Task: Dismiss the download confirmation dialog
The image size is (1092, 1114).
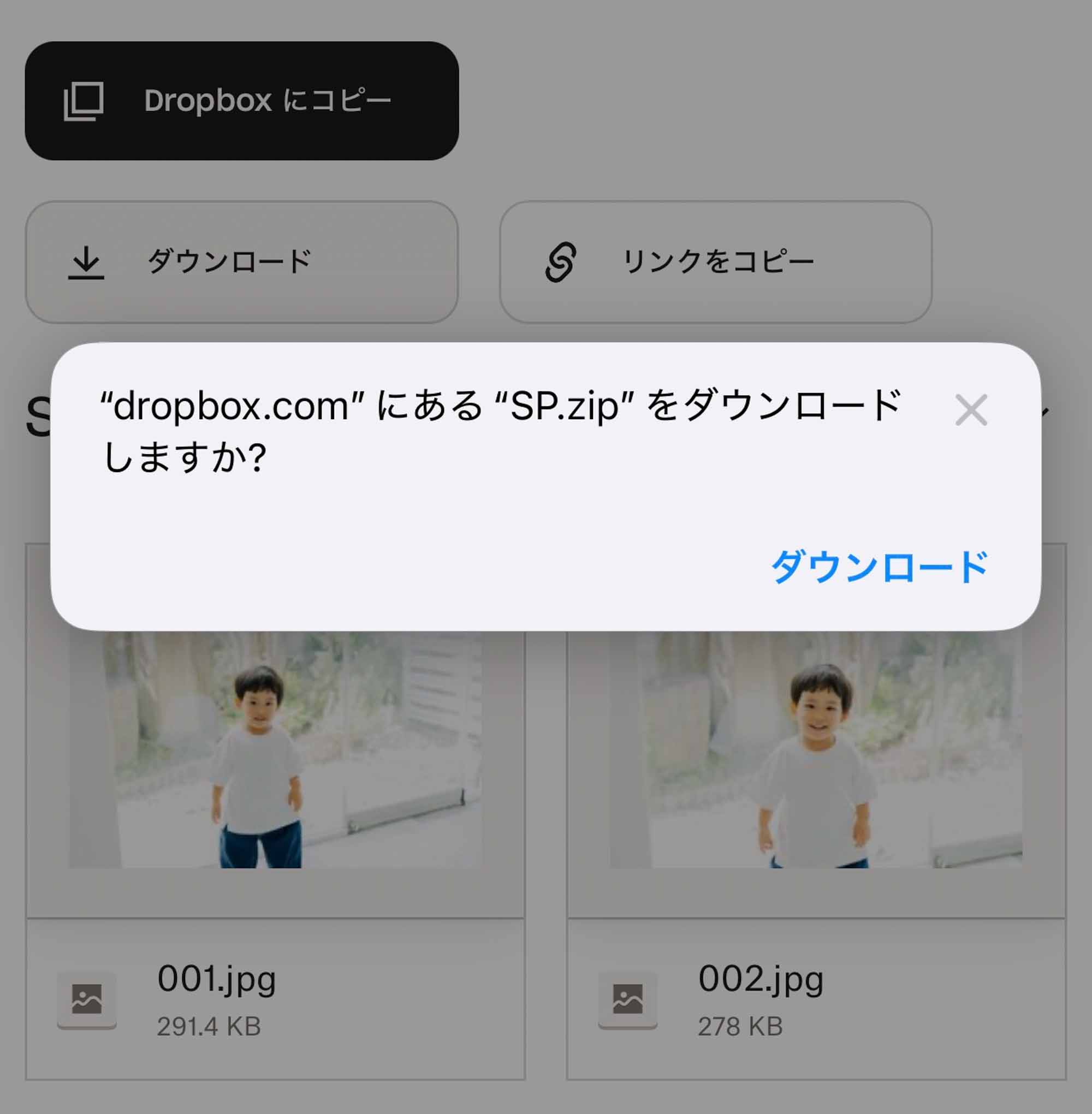Action: (970, 410)
